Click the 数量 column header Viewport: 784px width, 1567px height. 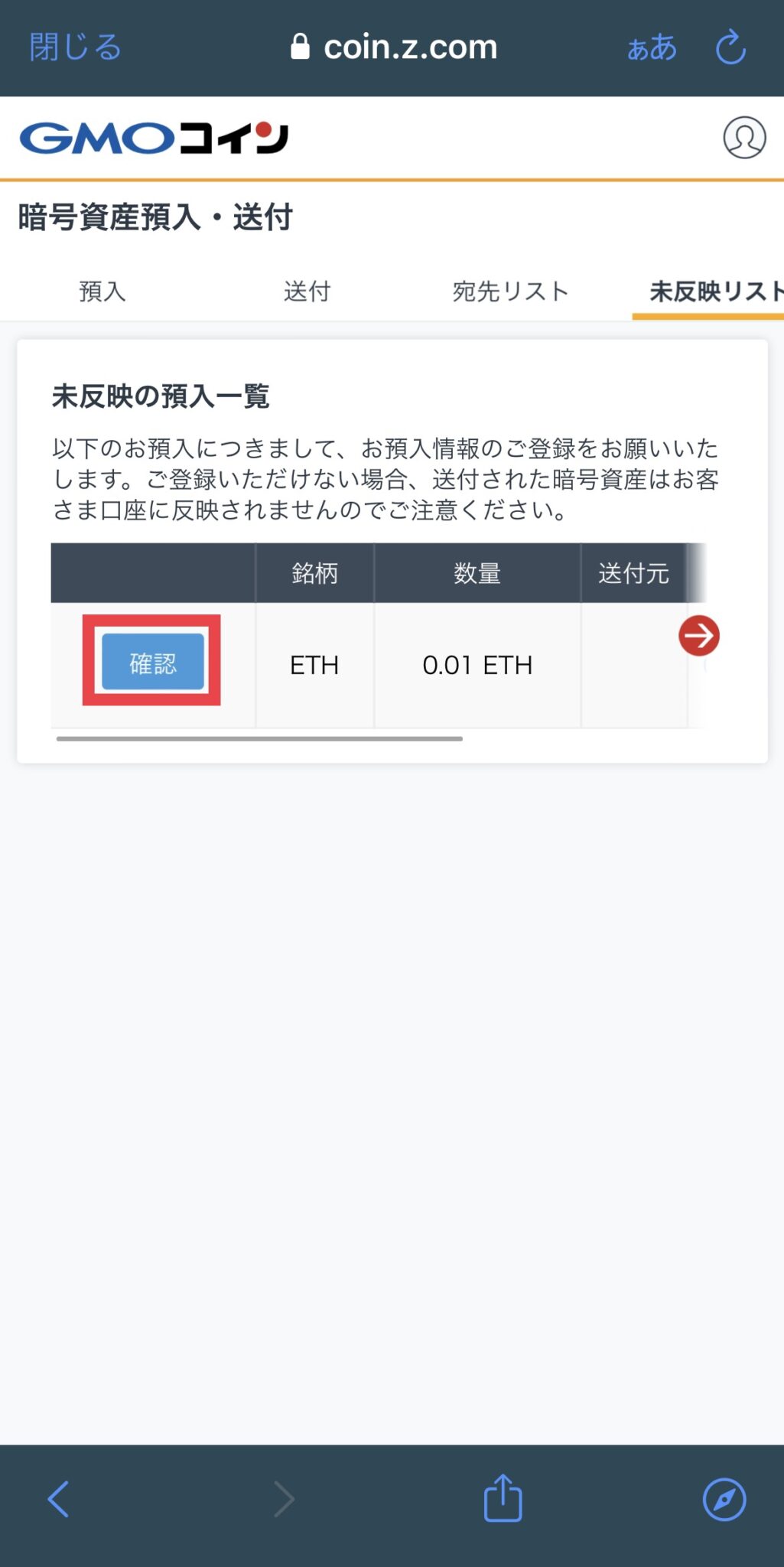pyautogui.click(x=477, y=573)
